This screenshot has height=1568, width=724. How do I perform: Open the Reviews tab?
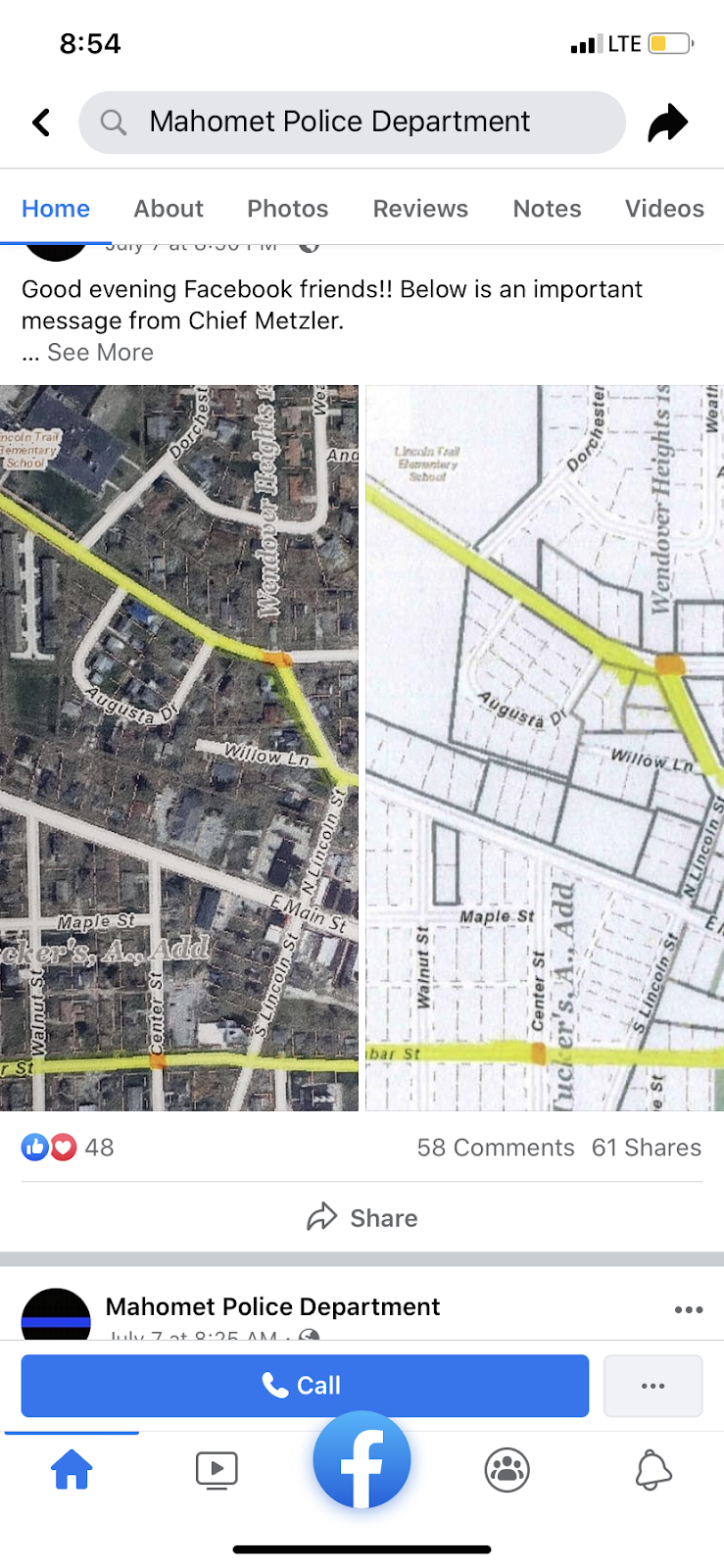point(420,209)
